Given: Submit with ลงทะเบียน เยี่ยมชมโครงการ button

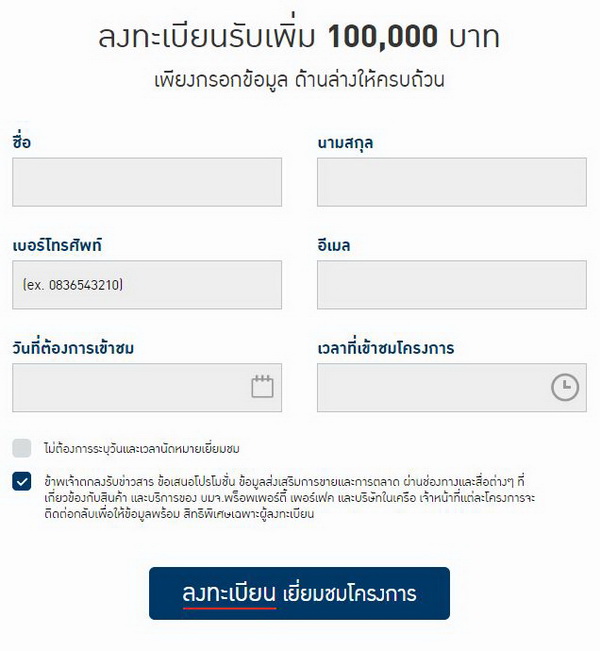Looking at the screenshot, I should pos(299,594).
